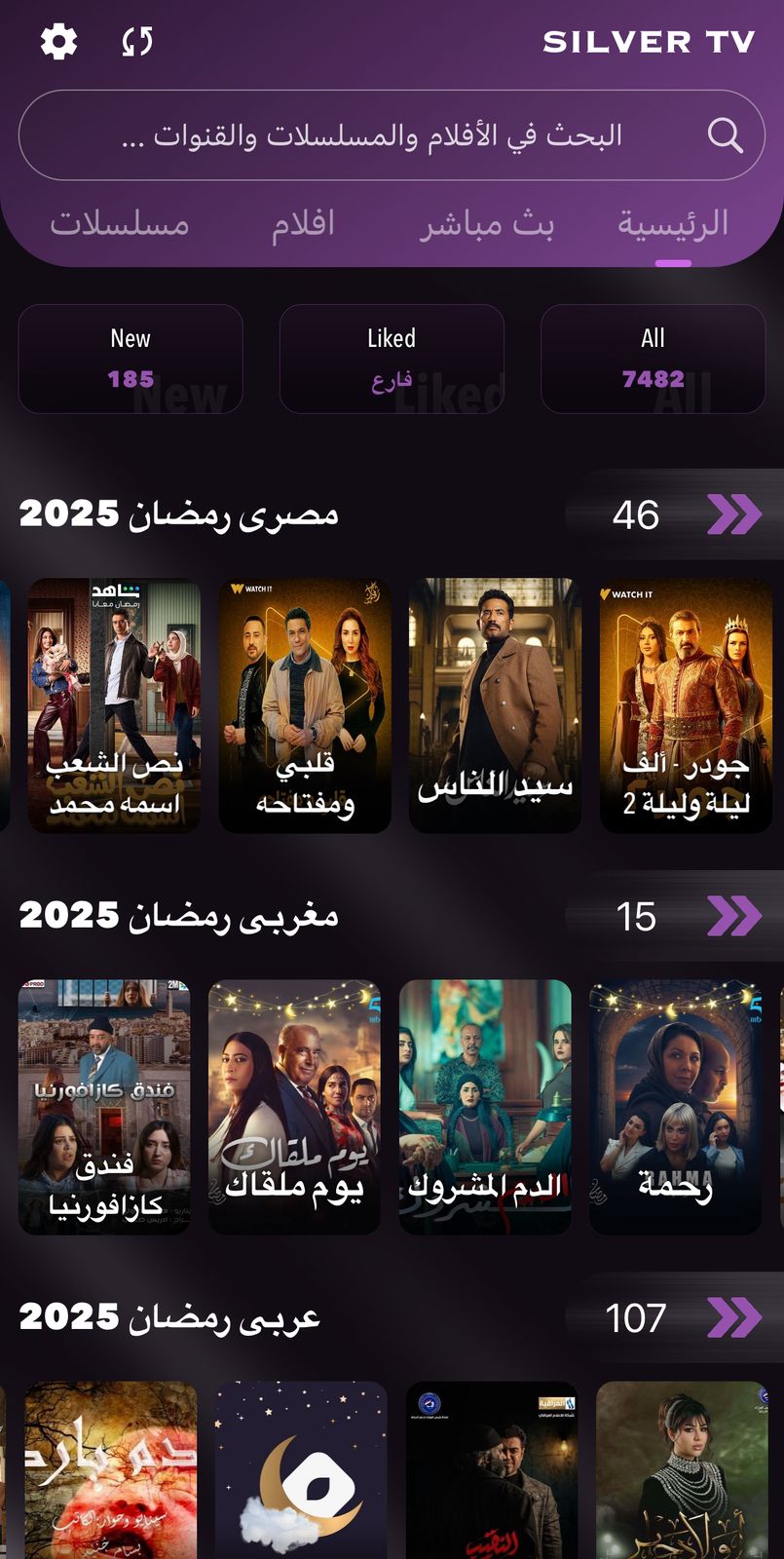Open the All 7482 card
784x1559 pixels.
tap(653, 358)
